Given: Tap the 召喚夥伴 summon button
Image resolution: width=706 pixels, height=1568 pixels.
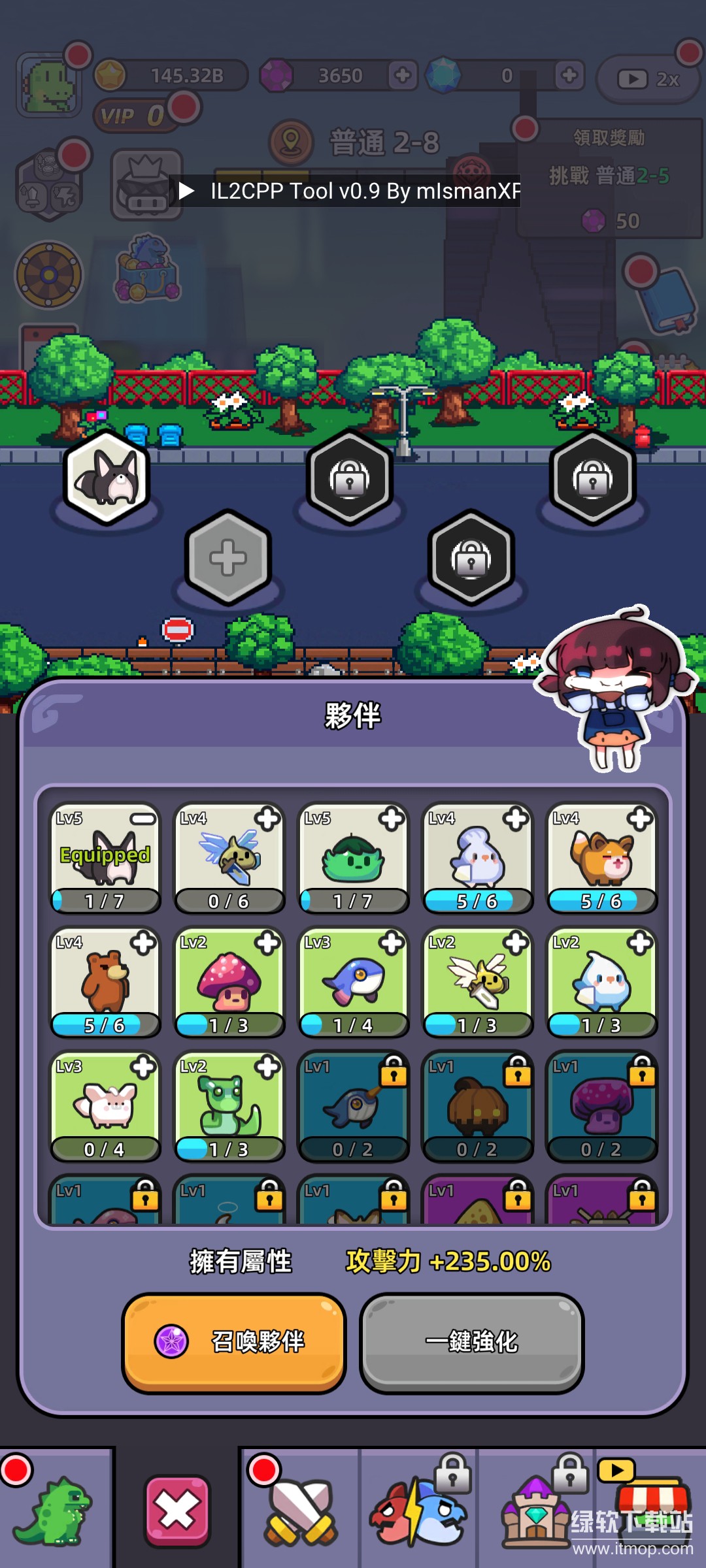Looking at the screenshot, I should pyautogui.click(x=234, y=1341).
